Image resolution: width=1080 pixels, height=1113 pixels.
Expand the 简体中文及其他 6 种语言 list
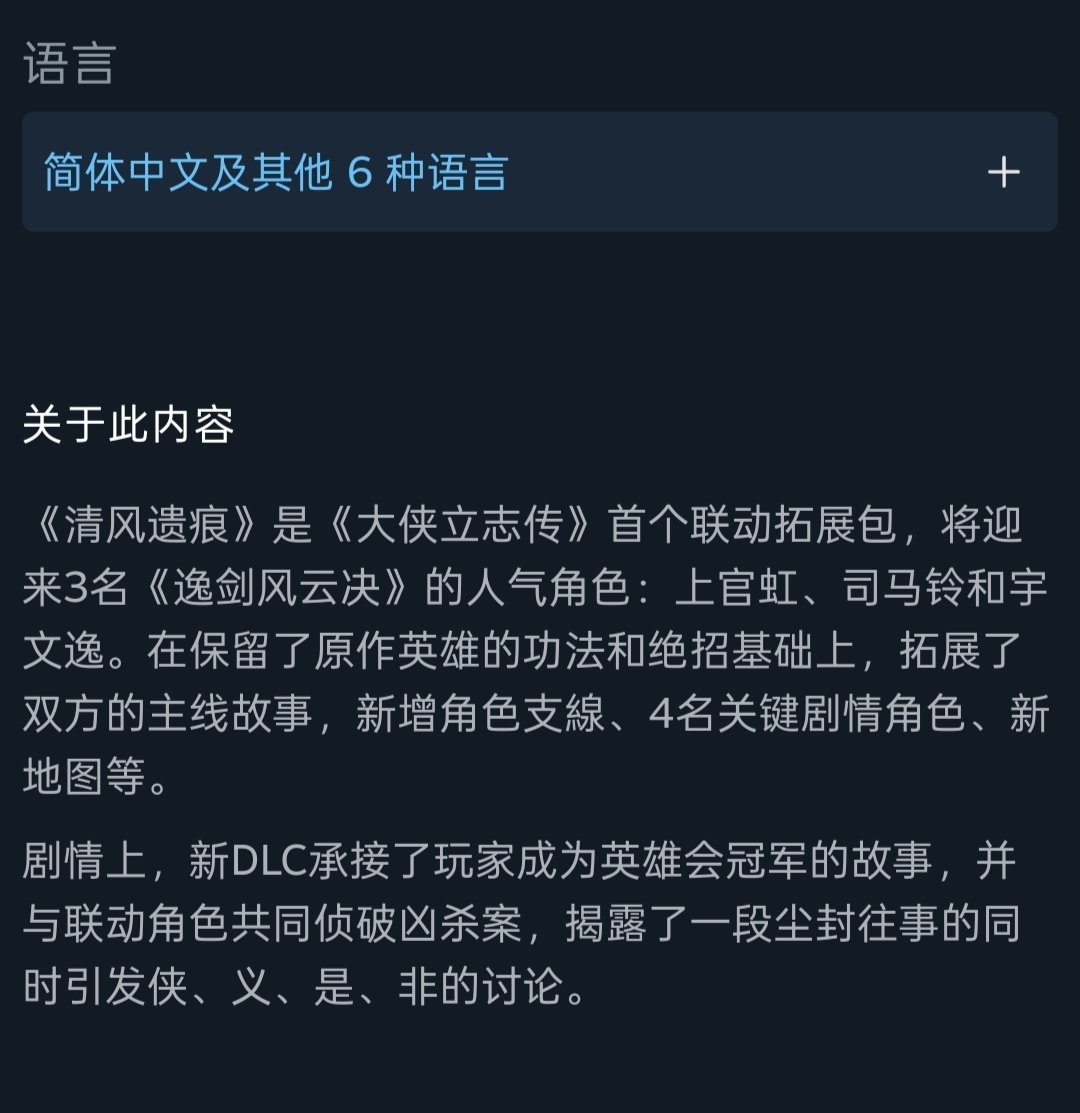(x=1003, y=173)
